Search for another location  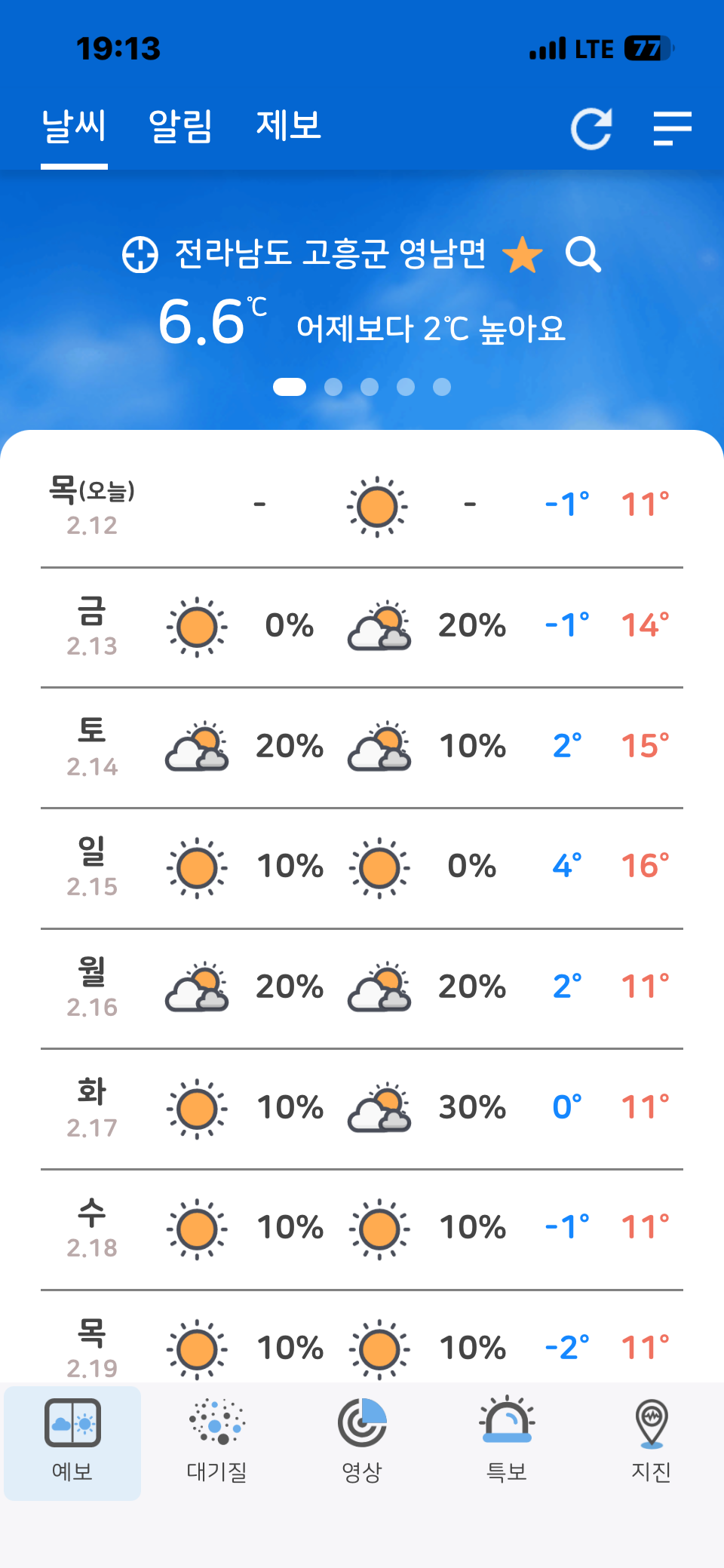click(583, 255)
